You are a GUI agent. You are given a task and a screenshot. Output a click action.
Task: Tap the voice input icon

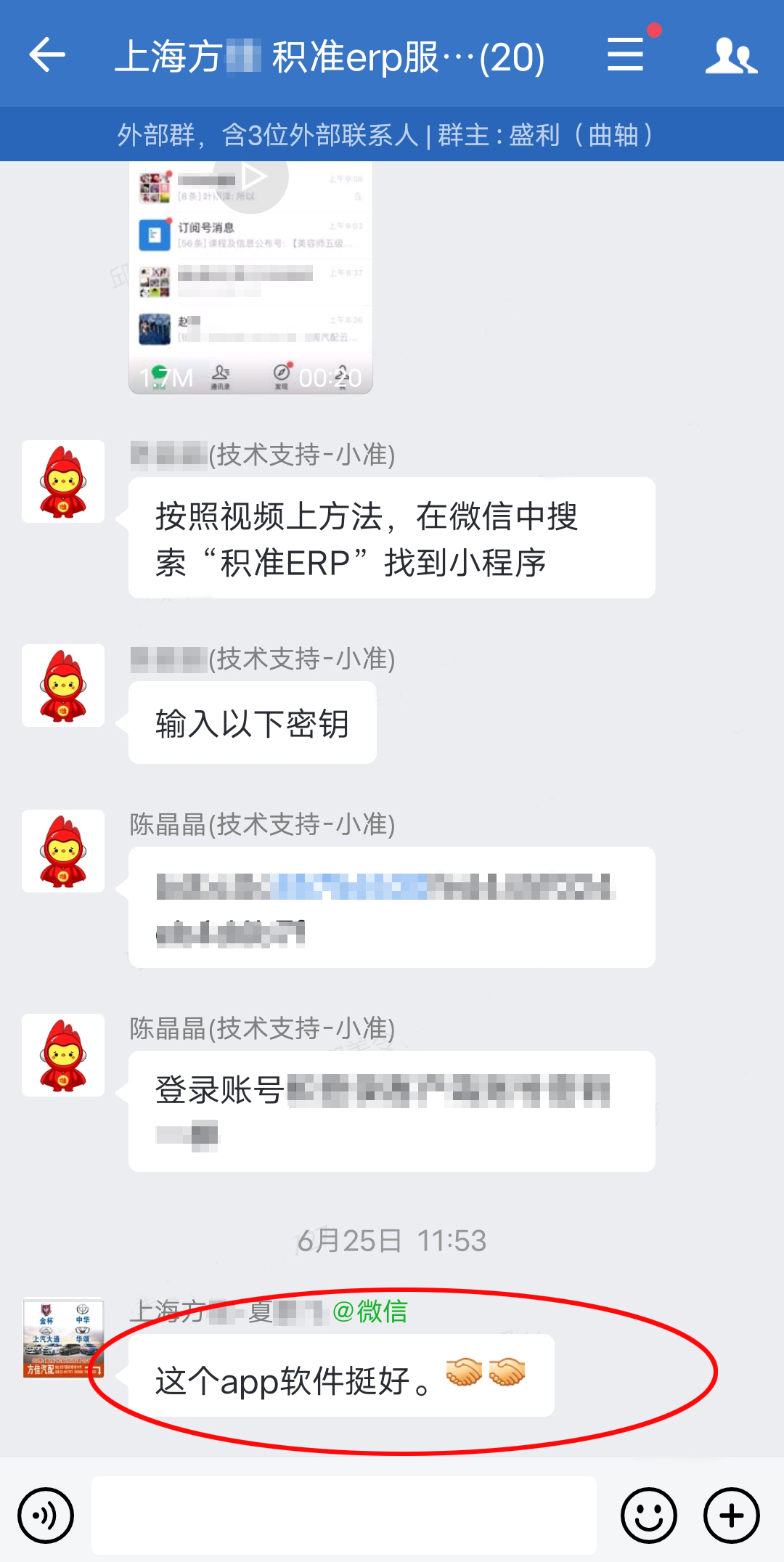(x=46, y=1516)
